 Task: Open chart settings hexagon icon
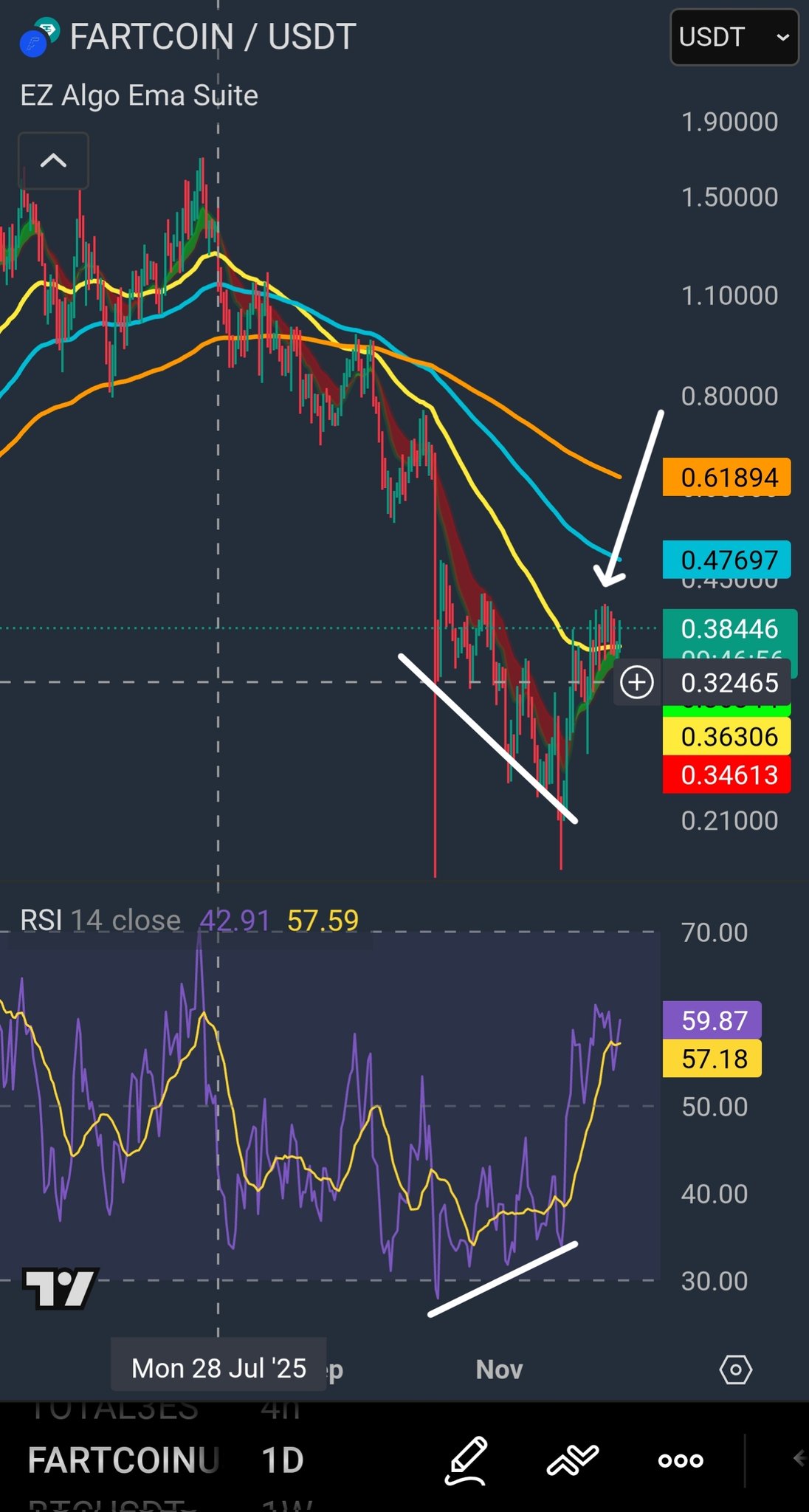point(735,1370)
